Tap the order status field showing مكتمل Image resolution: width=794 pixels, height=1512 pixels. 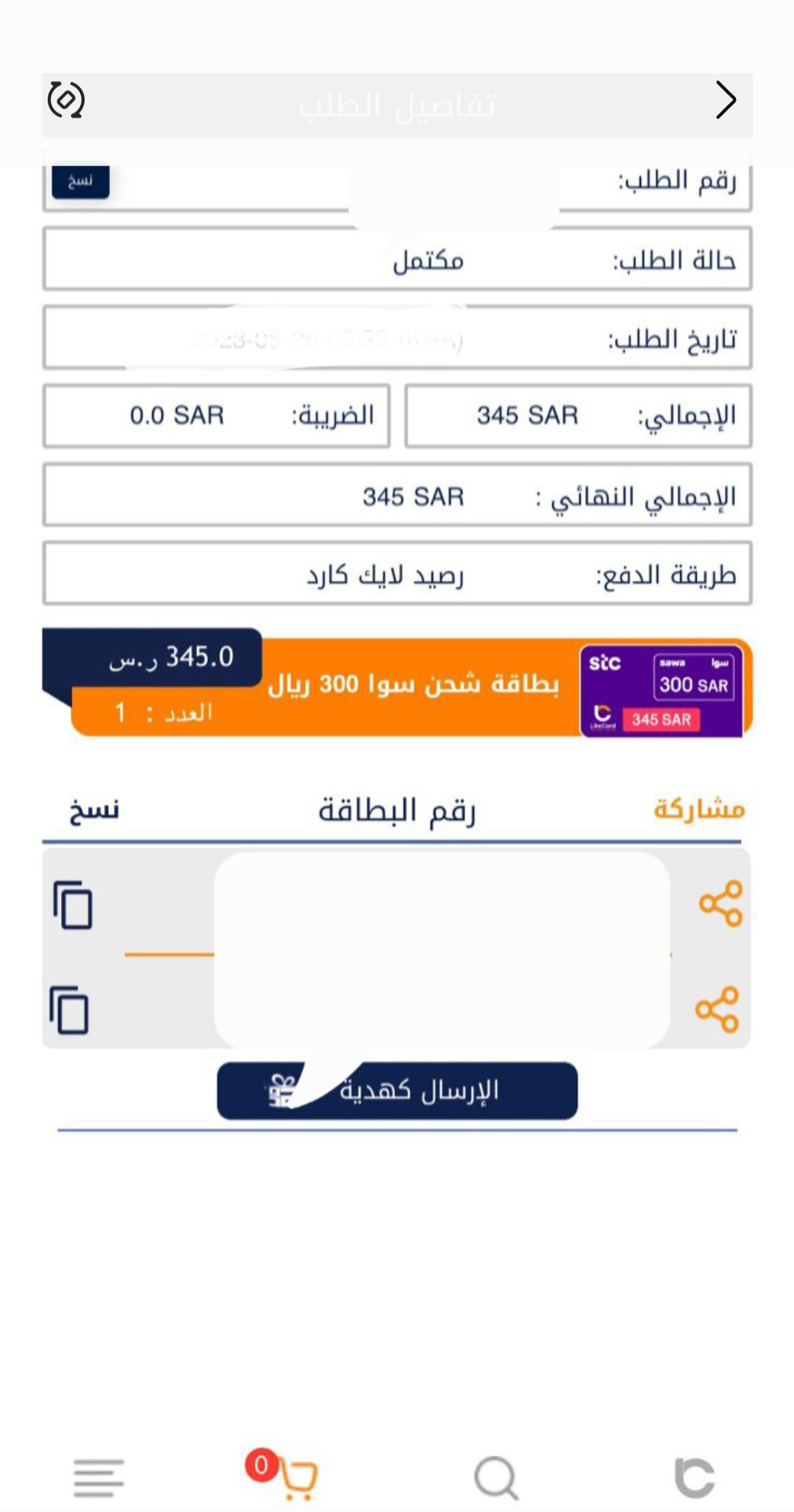click(x=397, y=260)
